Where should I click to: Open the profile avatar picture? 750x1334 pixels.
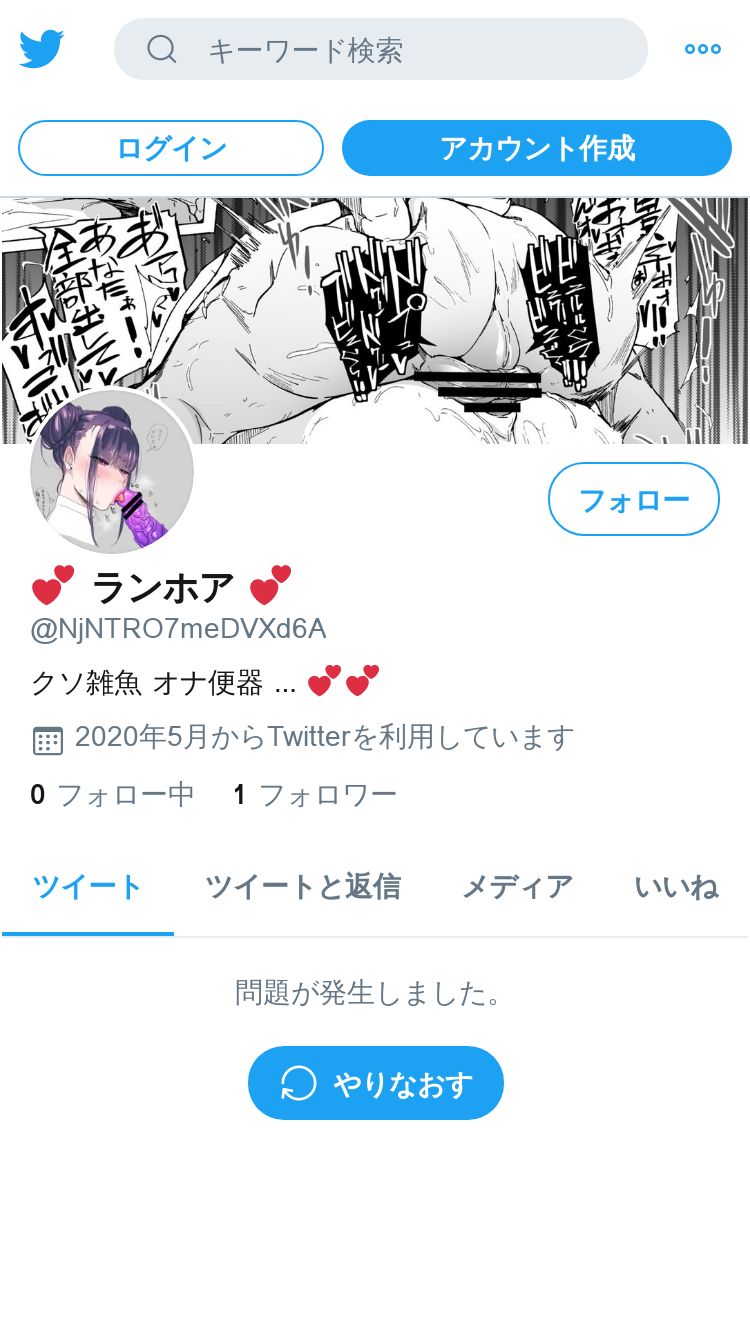coord(112,472)
